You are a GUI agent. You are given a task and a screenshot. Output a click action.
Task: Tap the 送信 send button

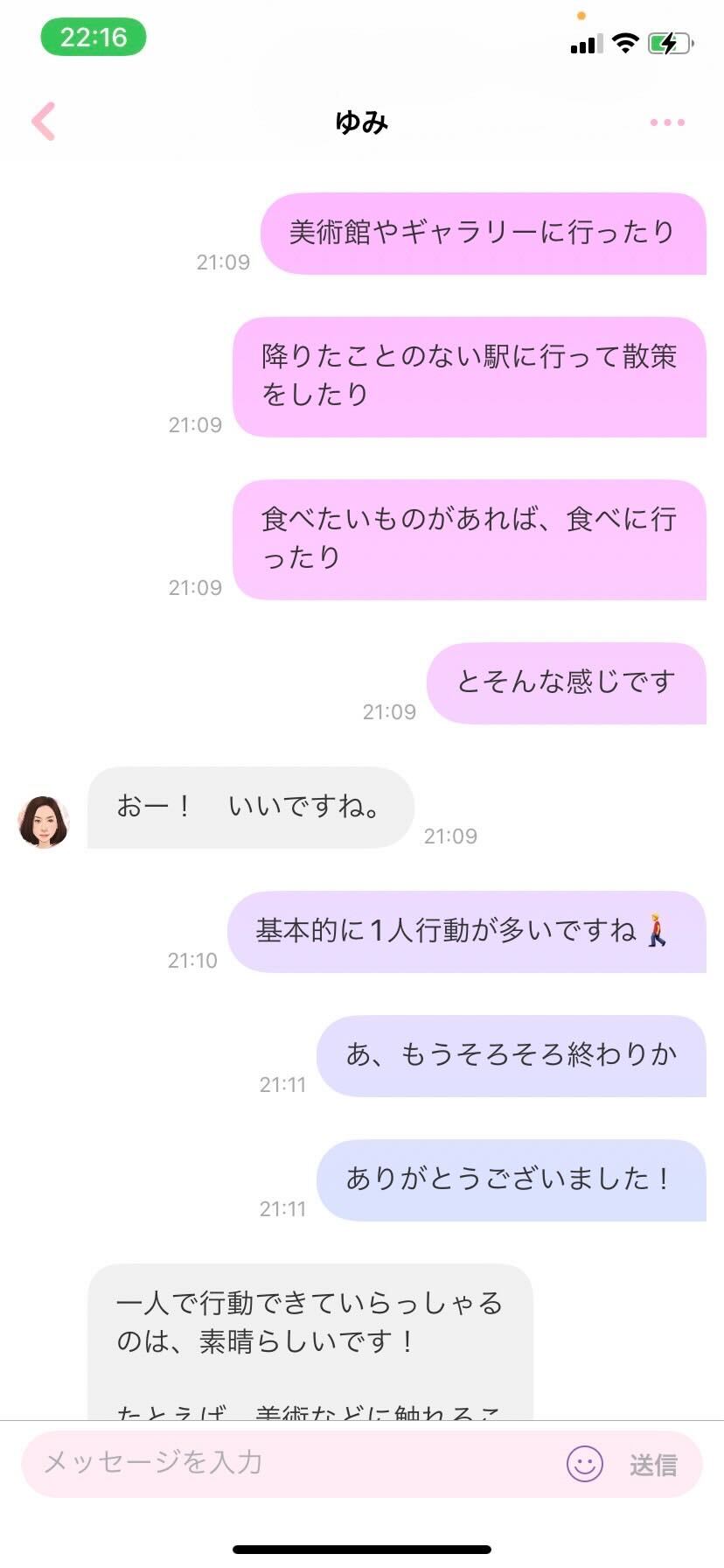pos(653,1464)
